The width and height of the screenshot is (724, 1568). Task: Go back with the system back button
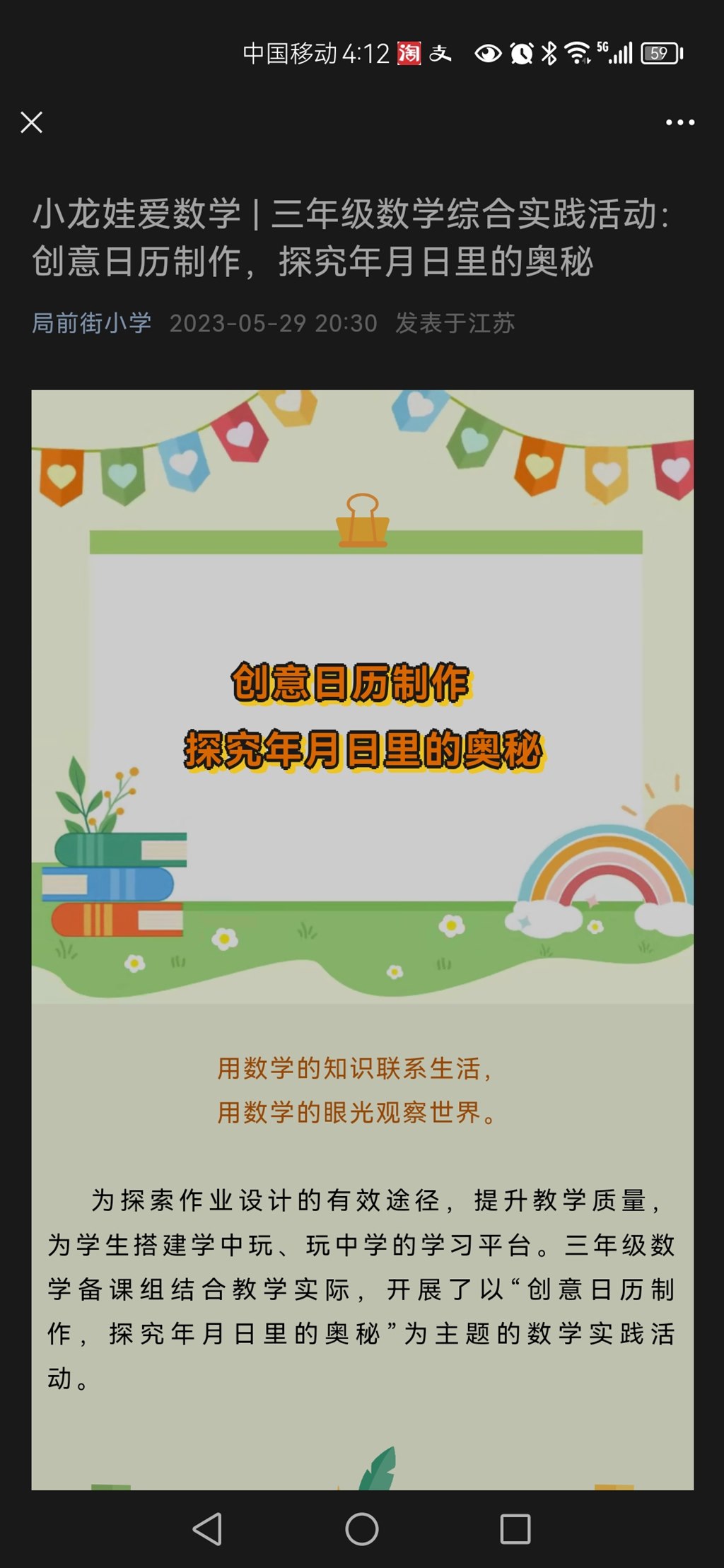[208, 1528]
